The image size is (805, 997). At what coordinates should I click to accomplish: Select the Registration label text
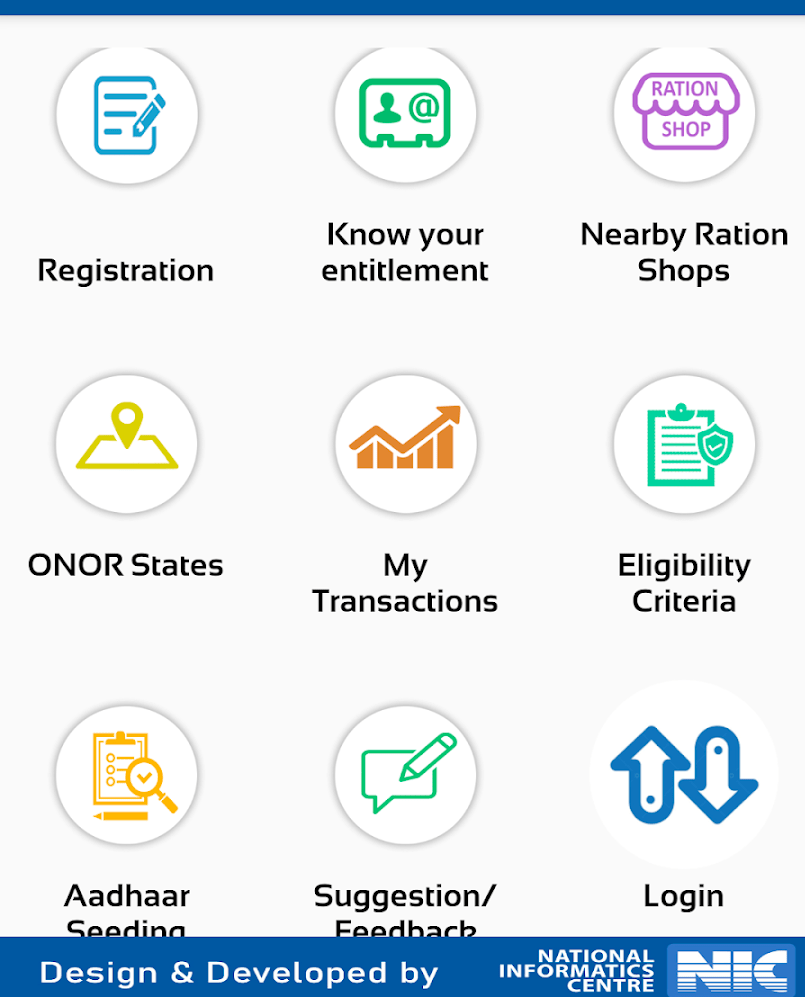click(126, 270)
